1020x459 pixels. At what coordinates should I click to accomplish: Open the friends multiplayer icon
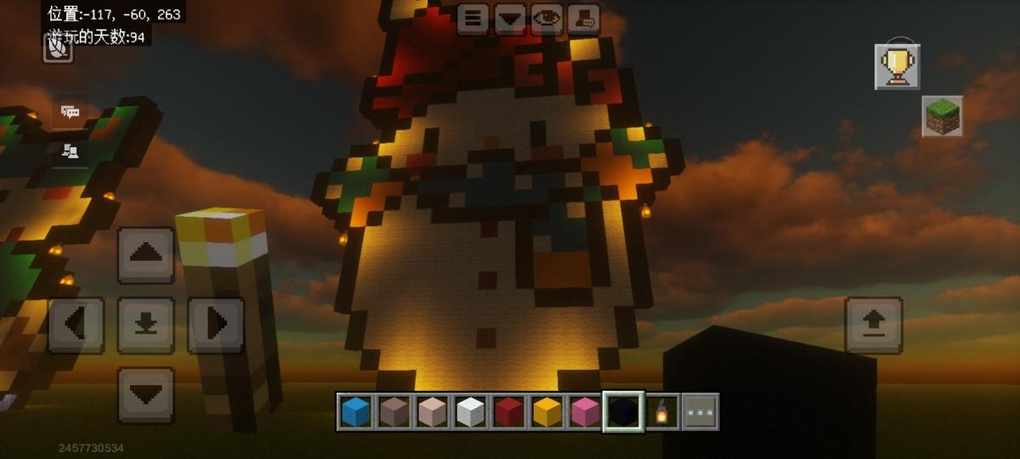point(70,150)
